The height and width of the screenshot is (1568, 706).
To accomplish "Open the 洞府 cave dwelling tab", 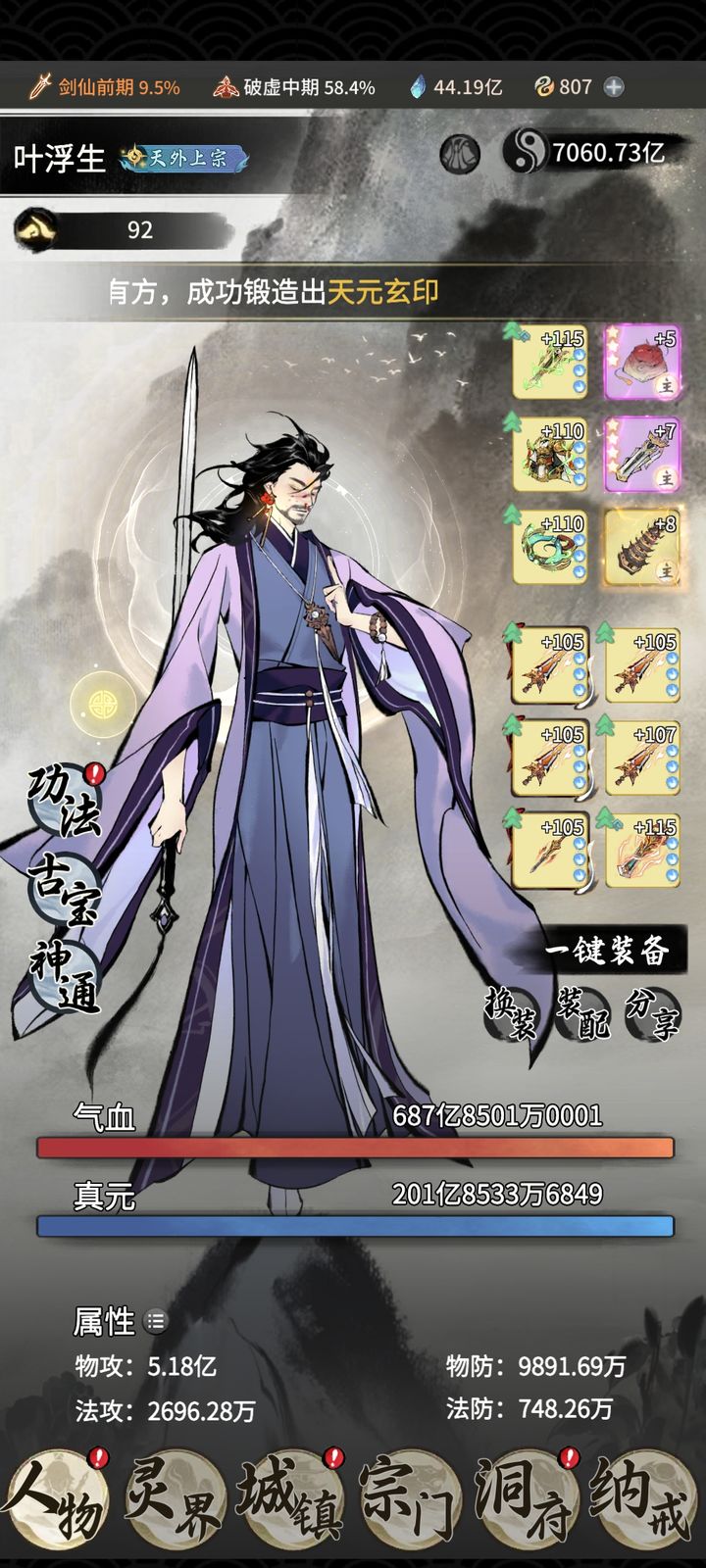I will (528, 1501).
